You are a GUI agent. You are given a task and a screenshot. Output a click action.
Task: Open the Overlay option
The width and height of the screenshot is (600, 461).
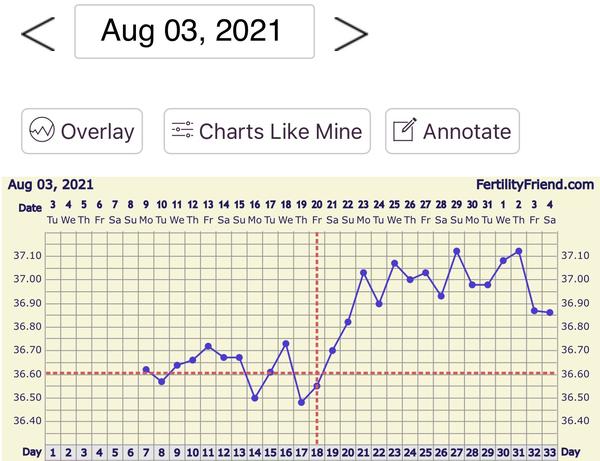83,131
